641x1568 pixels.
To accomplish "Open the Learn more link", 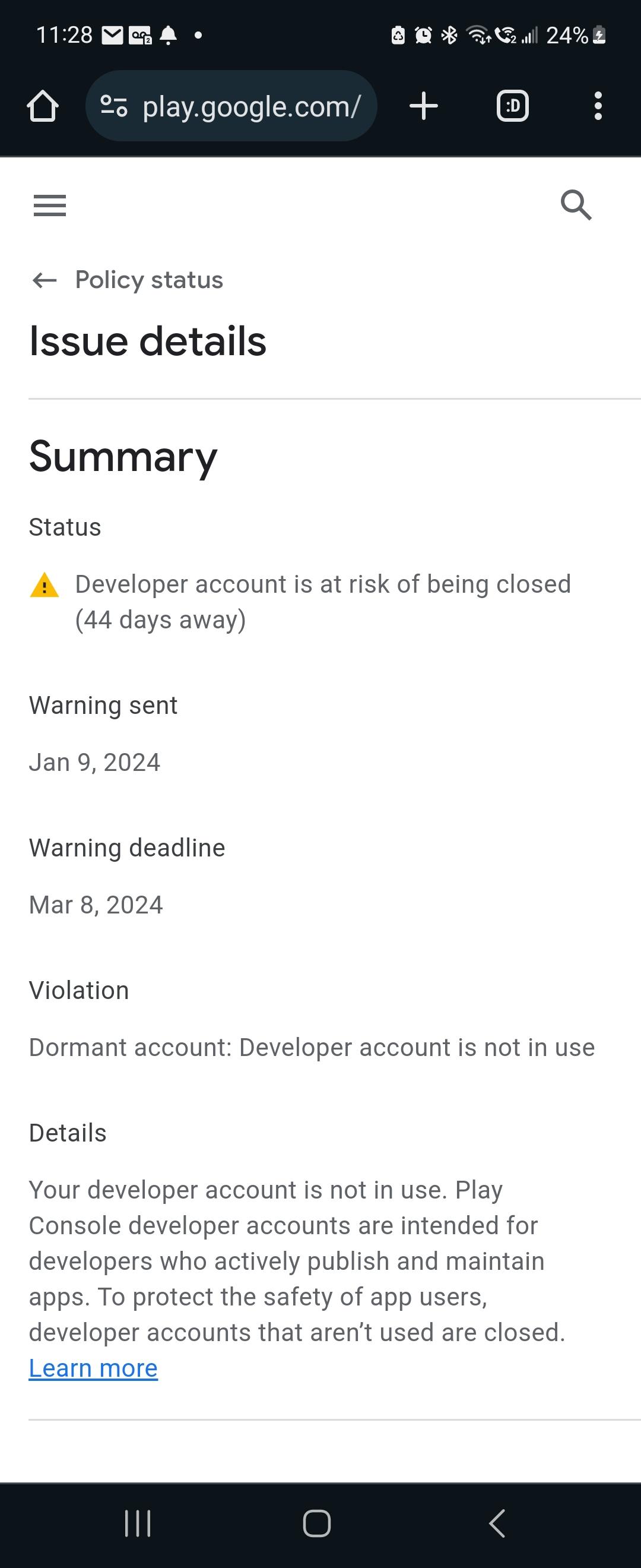I will click(x=93, y=1368).
